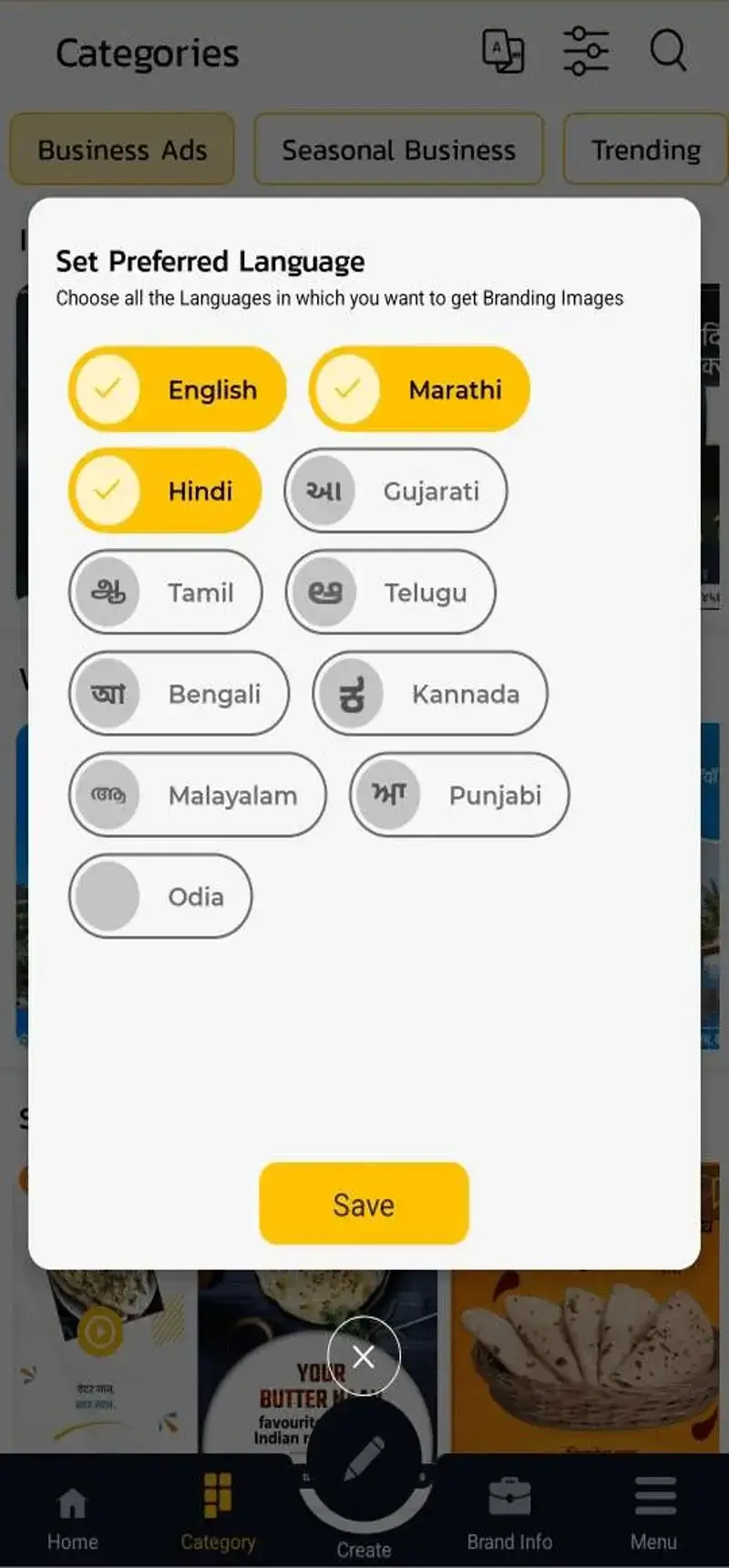Viewport: 729px width, 1568px height.
Task: Enable the Tamil language option
Action: coord(165,592)
